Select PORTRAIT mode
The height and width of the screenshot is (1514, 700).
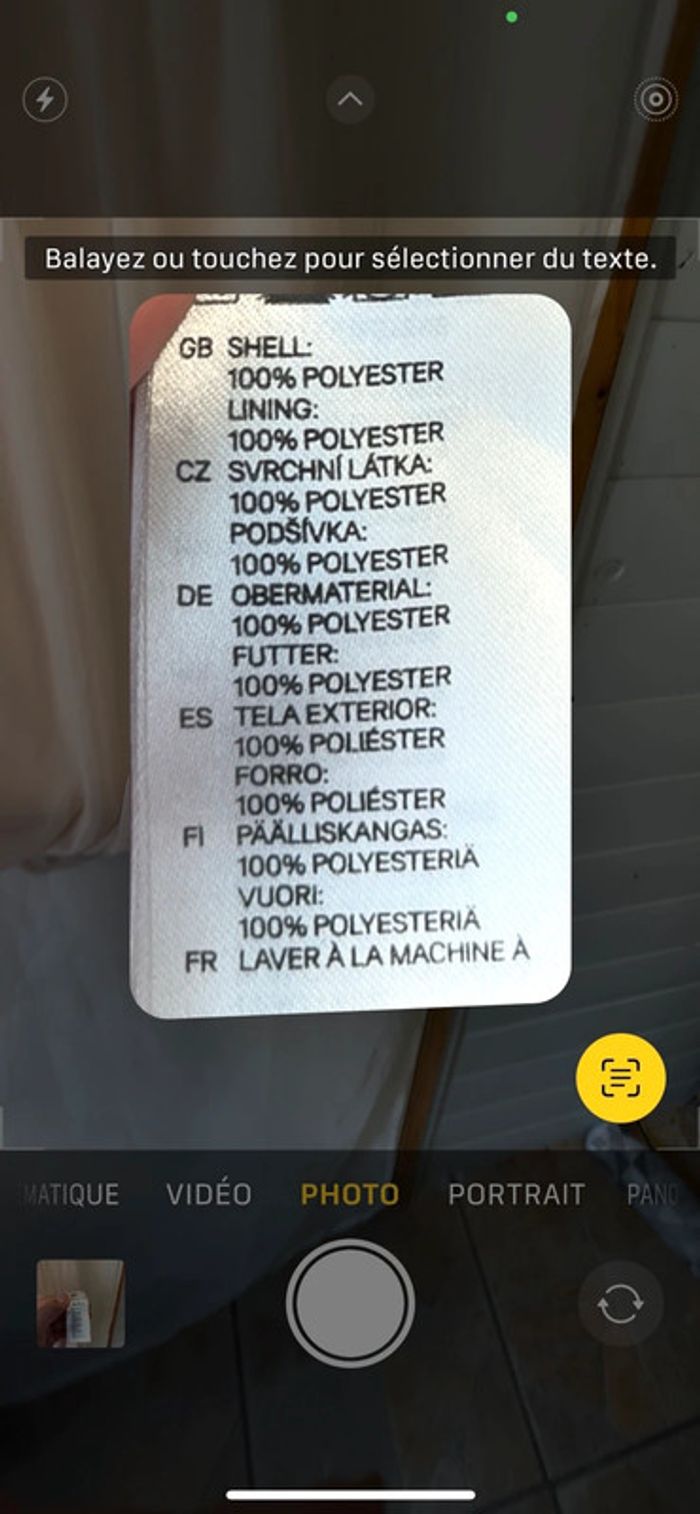(x=516, y=1194)
